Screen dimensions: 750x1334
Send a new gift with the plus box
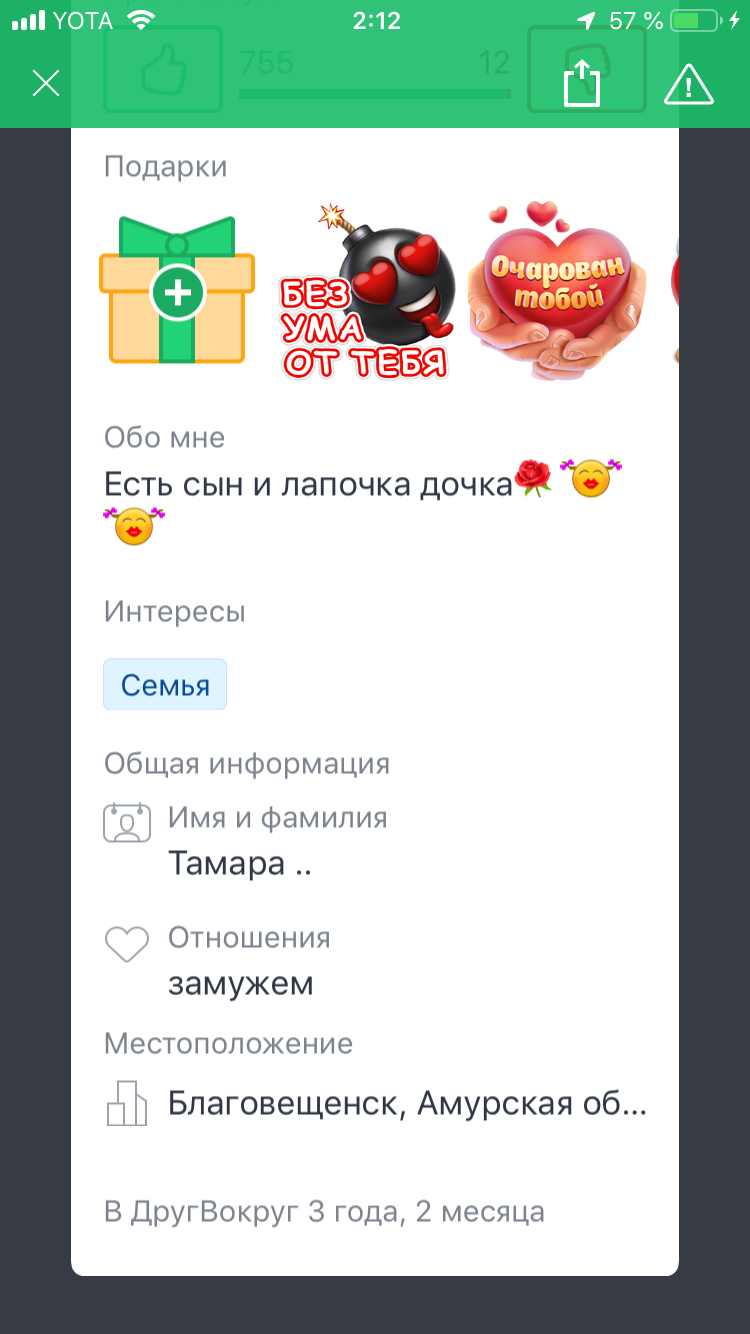pyautogui.click(x=177, y=290)
